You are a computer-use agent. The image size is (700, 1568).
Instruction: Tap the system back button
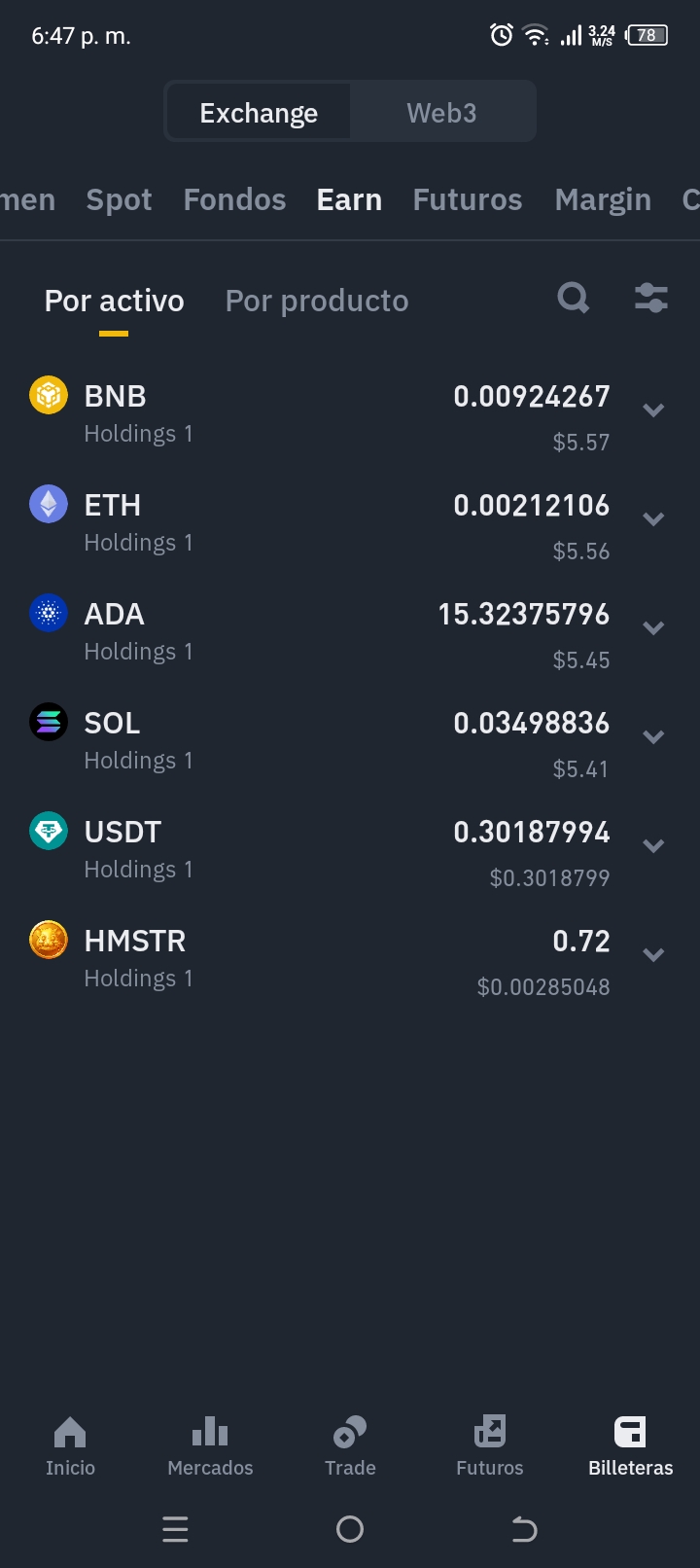coord(524,1530)
